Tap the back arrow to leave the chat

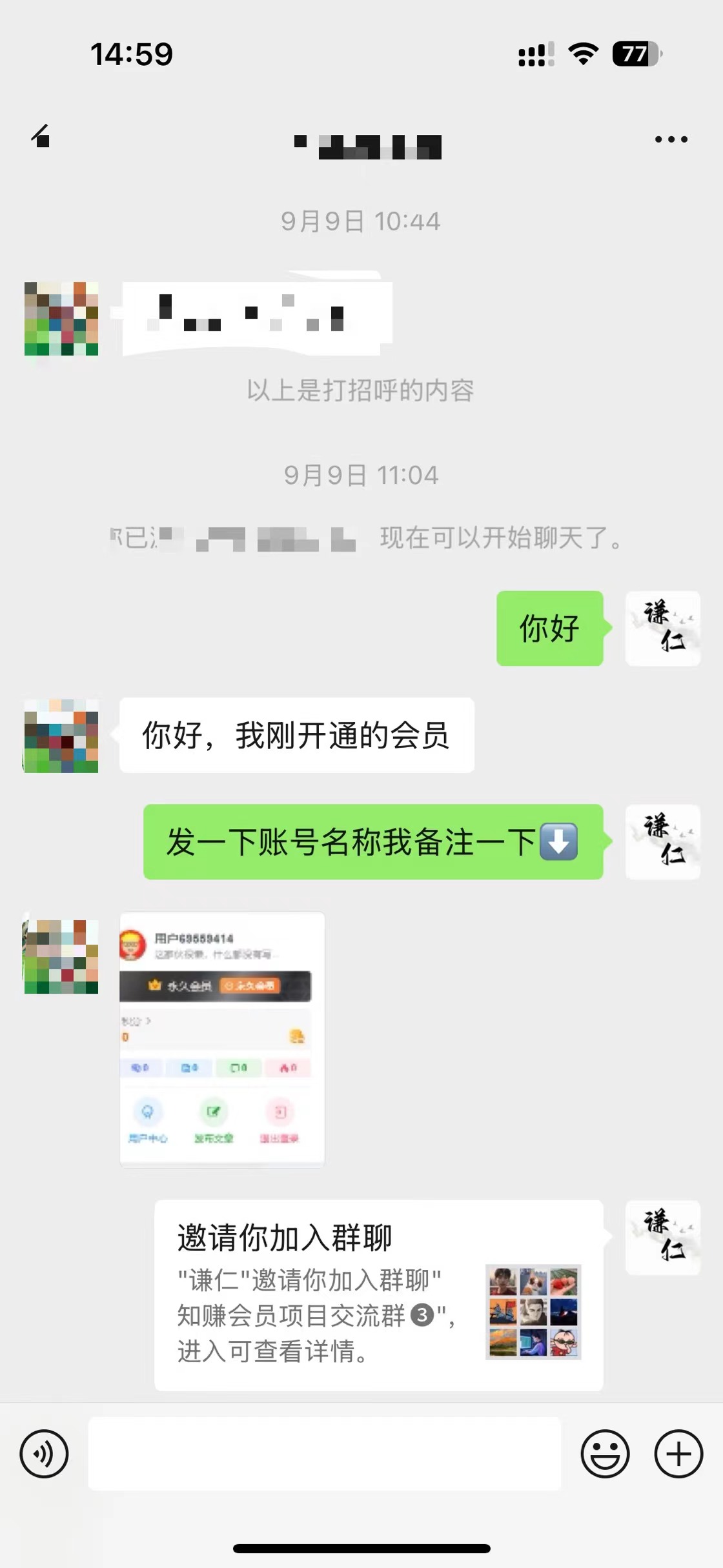[43, 138]
